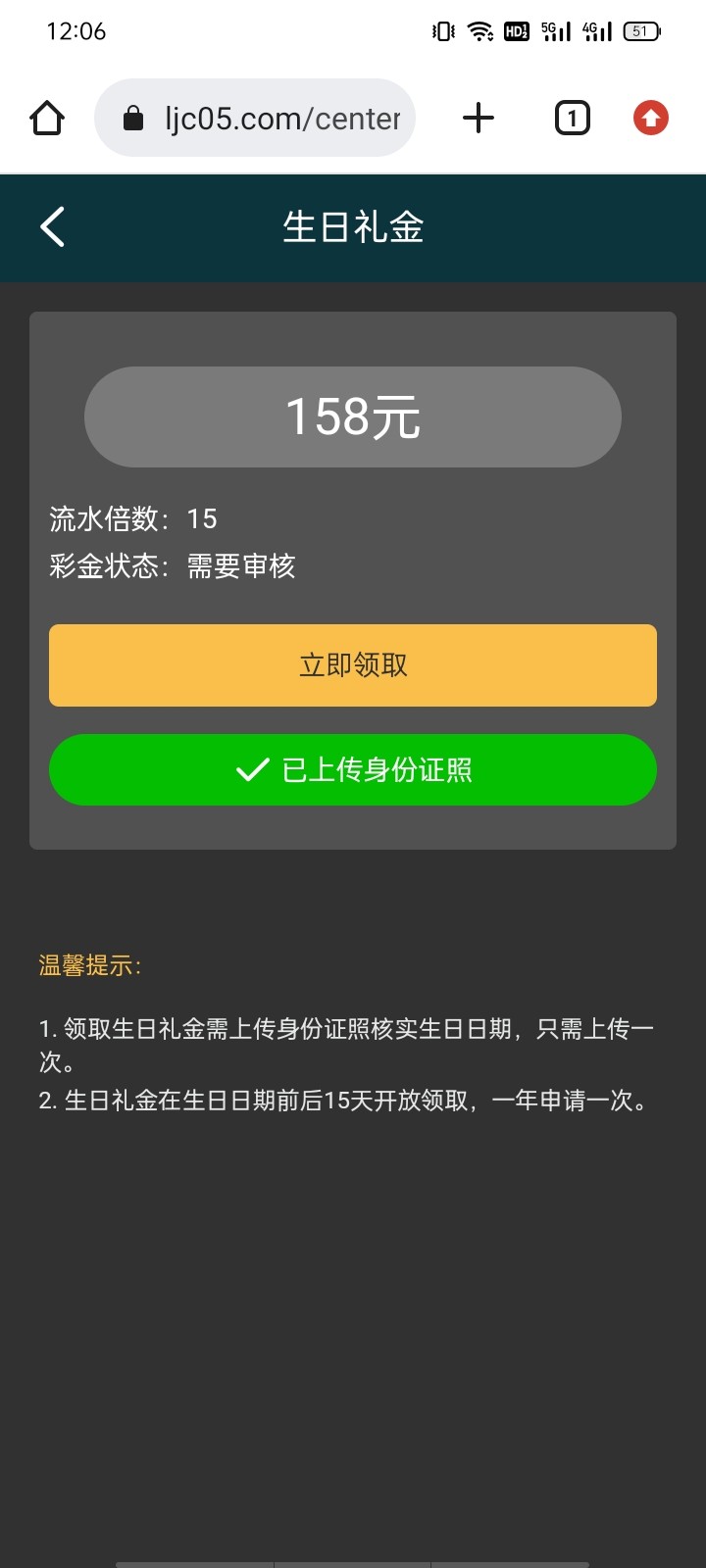Screen dimensions: 706x1568
Task: Tap the green checkmark on the upload button
Action: tap(249, 770)
